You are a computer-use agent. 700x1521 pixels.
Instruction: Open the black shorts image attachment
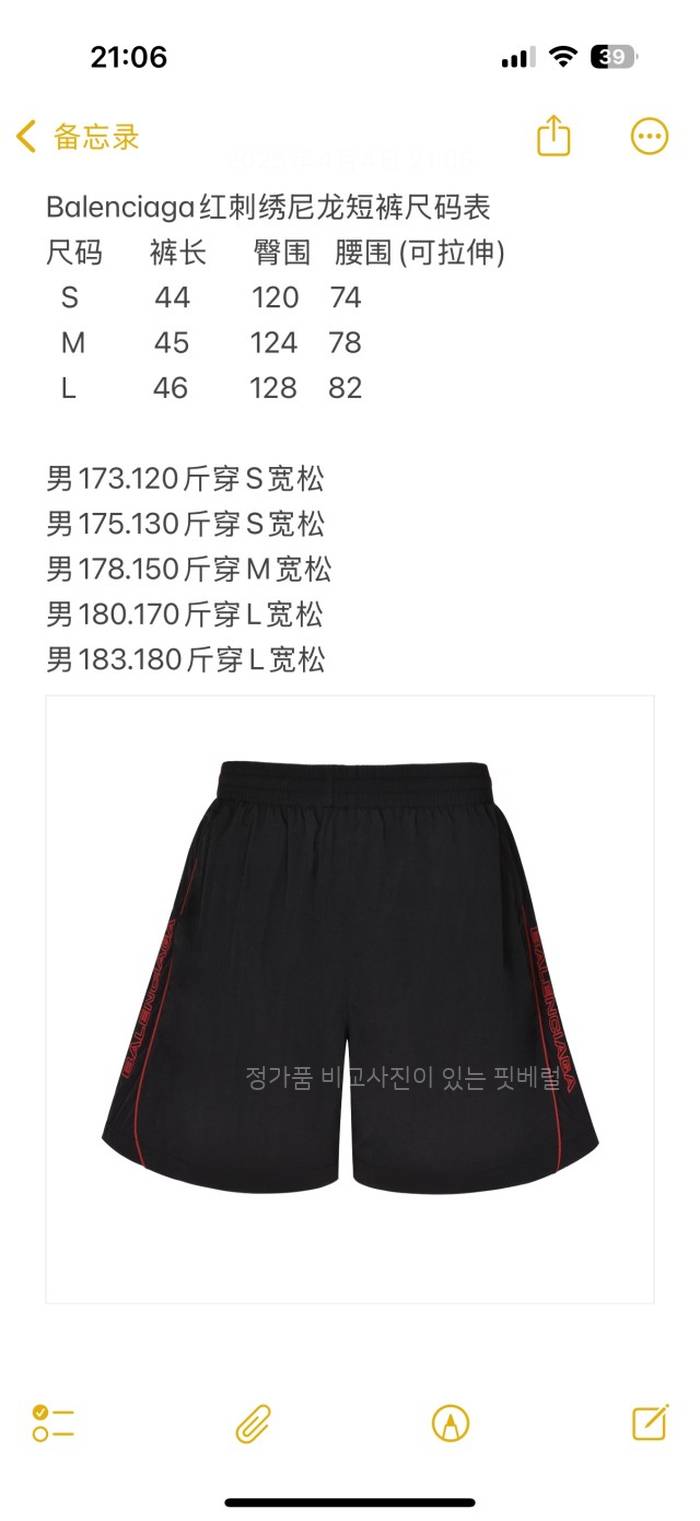click(x=350, y=998)
